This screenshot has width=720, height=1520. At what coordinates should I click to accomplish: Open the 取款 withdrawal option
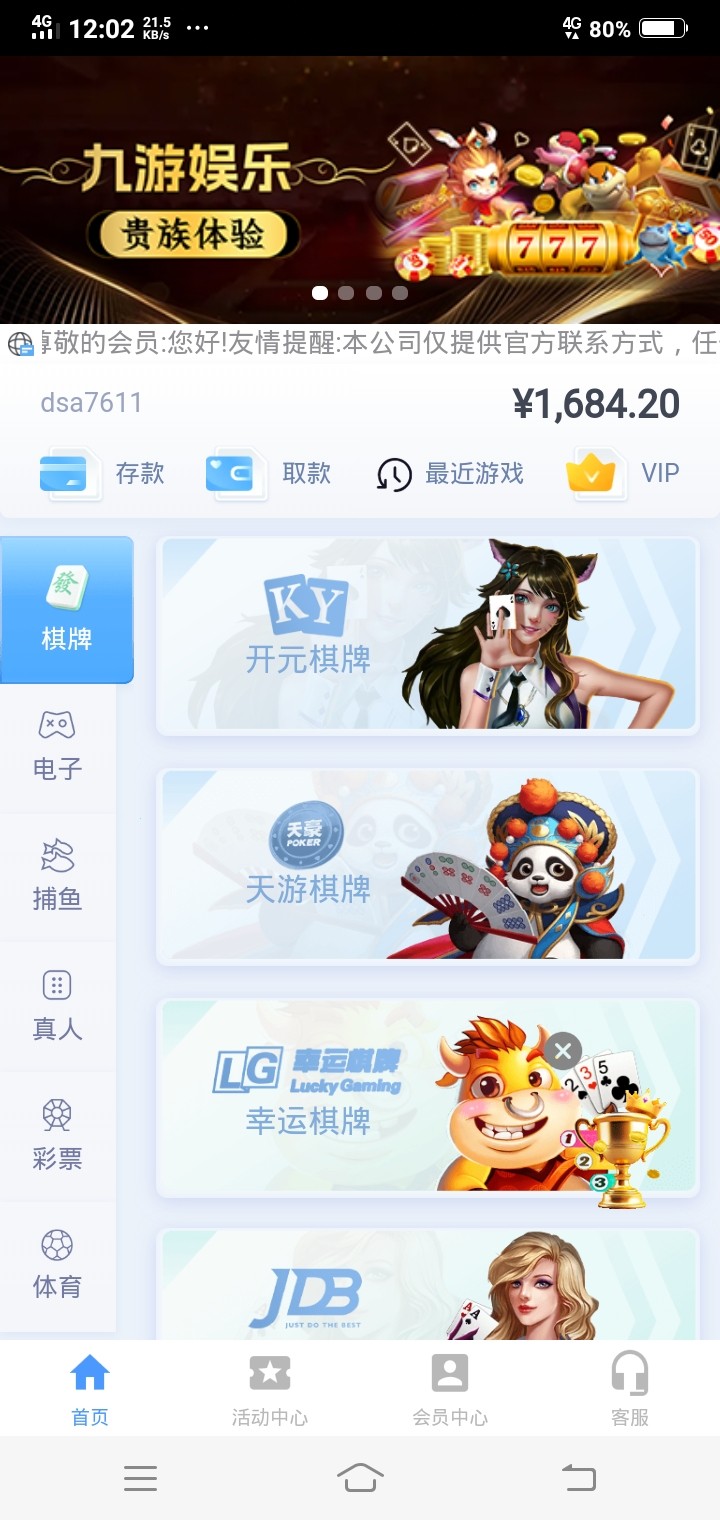(x=268, y=473)
